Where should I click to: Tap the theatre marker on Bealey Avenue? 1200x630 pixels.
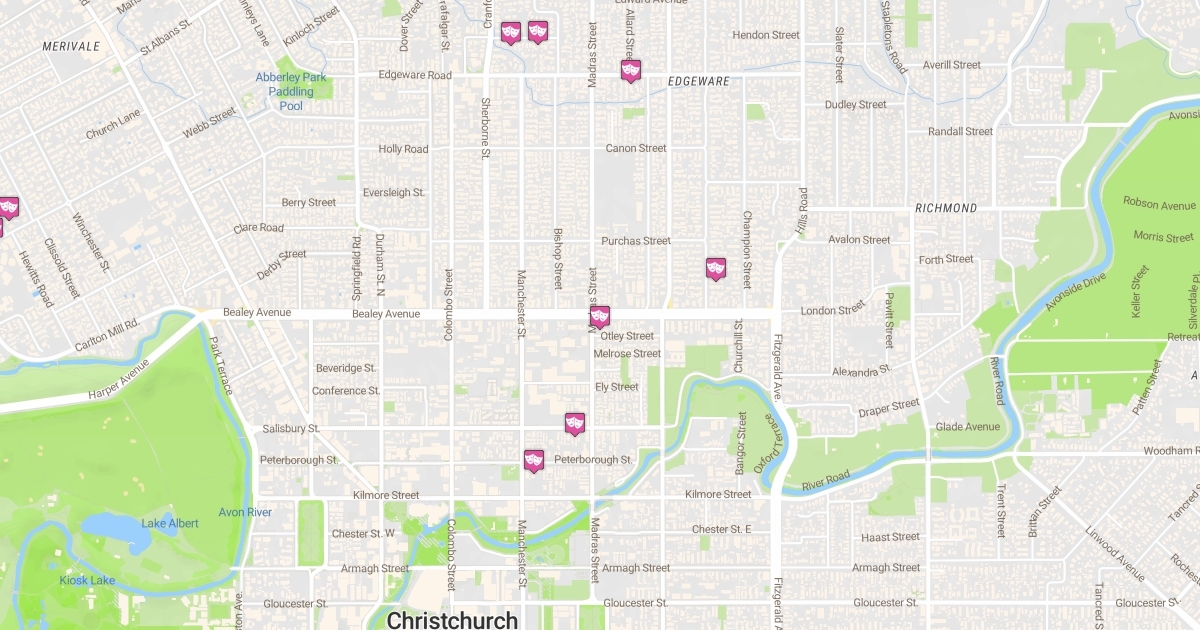pos(600,316)
